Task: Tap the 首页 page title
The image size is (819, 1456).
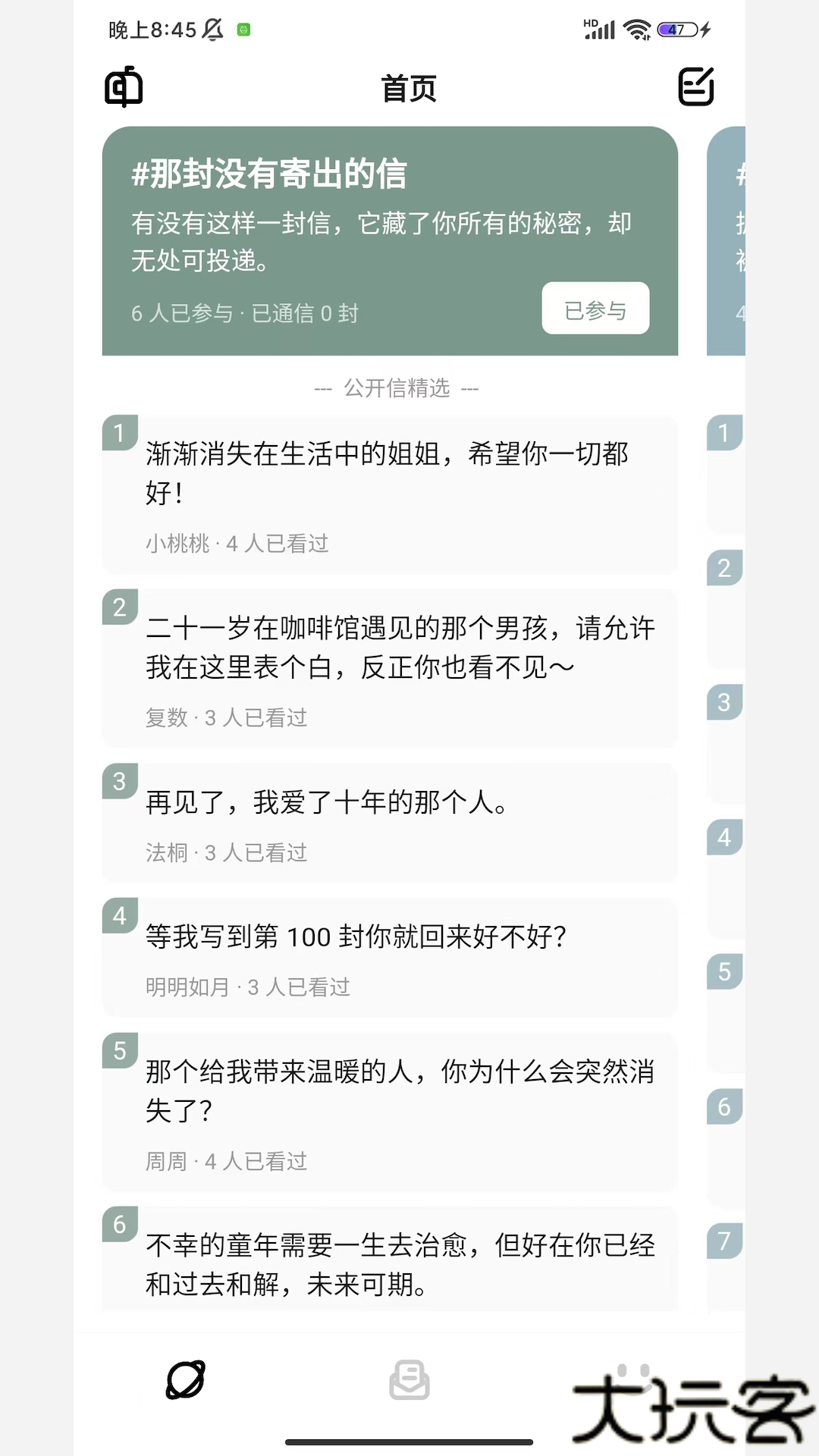Action: pyautogui.click(x=409, y=88)
